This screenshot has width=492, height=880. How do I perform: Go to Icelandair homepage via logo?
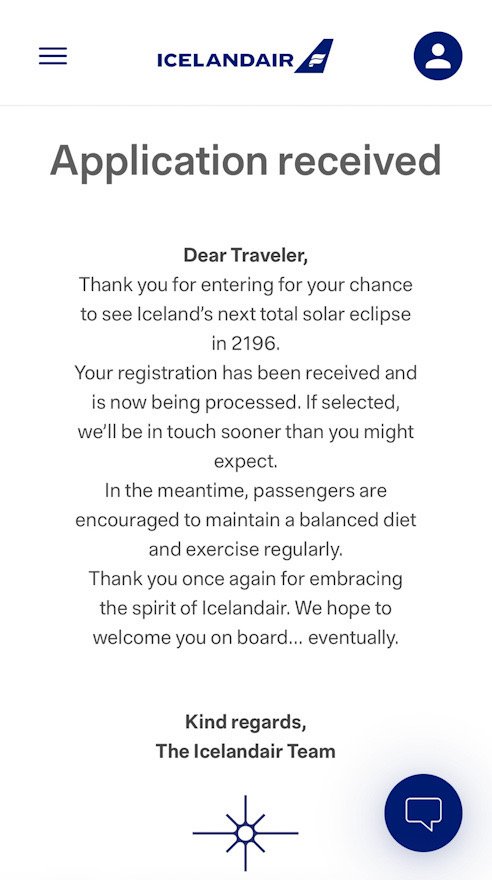point(245,56)
